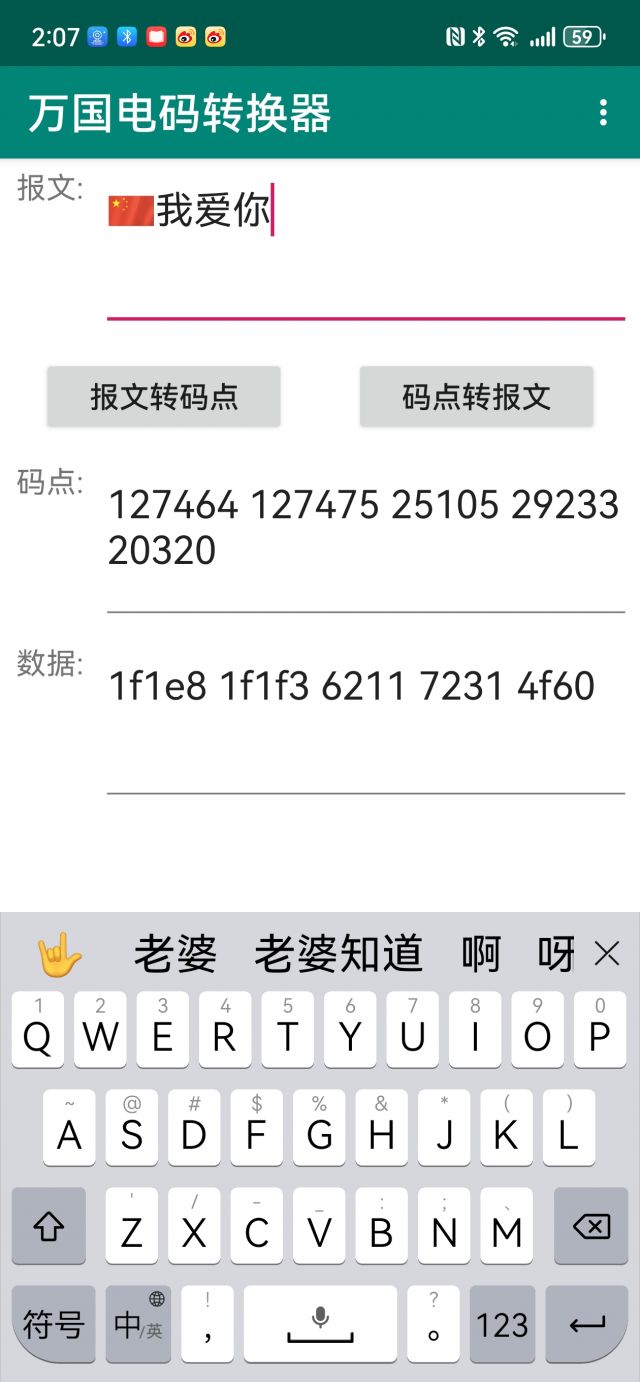
Task: Open the 符号 symbols keyboard
Action: click(x=53, y=1324)
